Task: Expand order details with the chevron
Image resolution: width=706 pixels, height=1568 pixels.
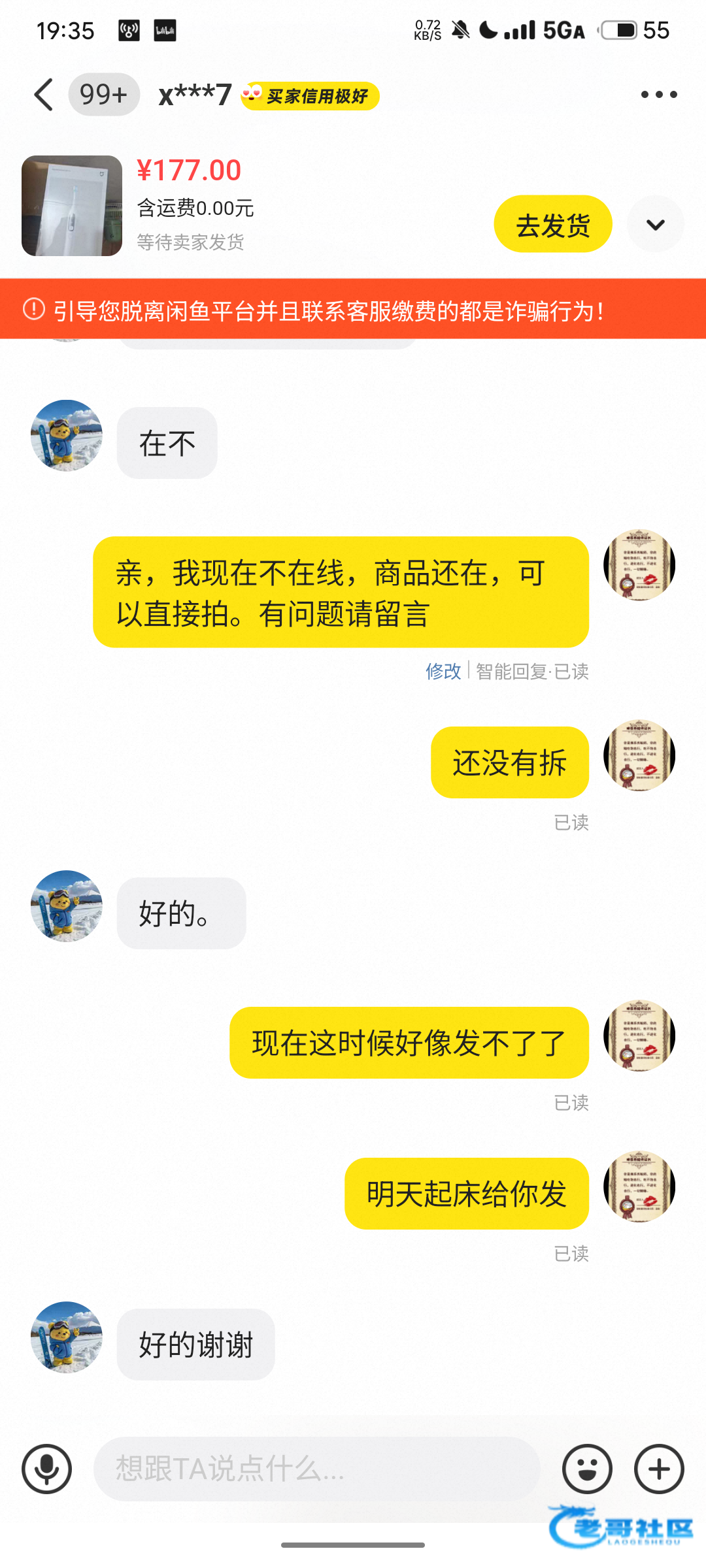Action: click(x=656, y=224)
